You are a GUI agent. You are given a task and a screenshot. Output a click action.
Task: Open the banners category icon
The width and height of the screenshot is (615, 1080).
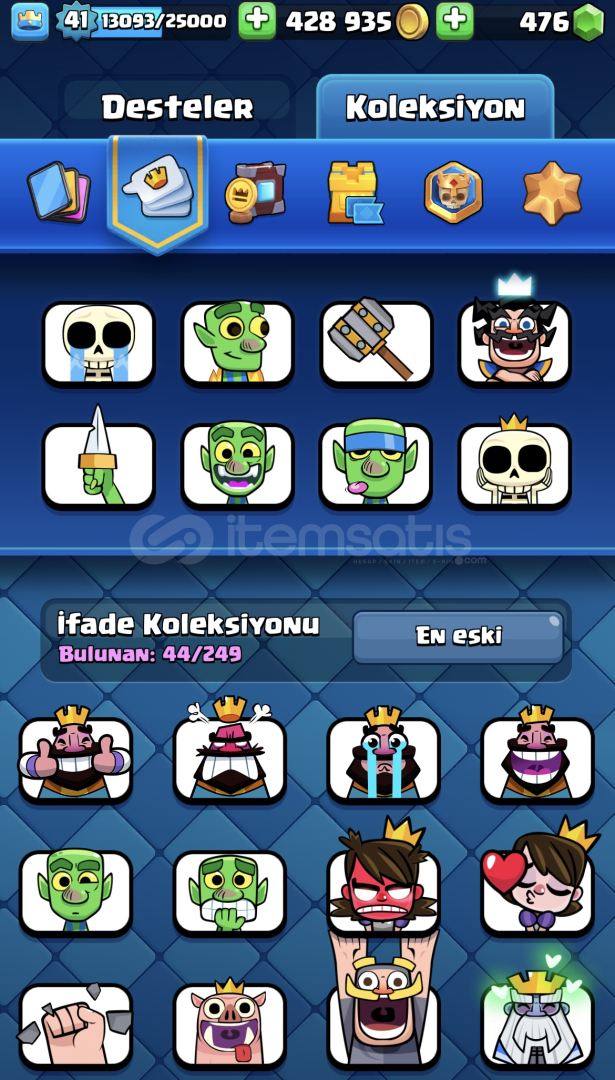256,192
